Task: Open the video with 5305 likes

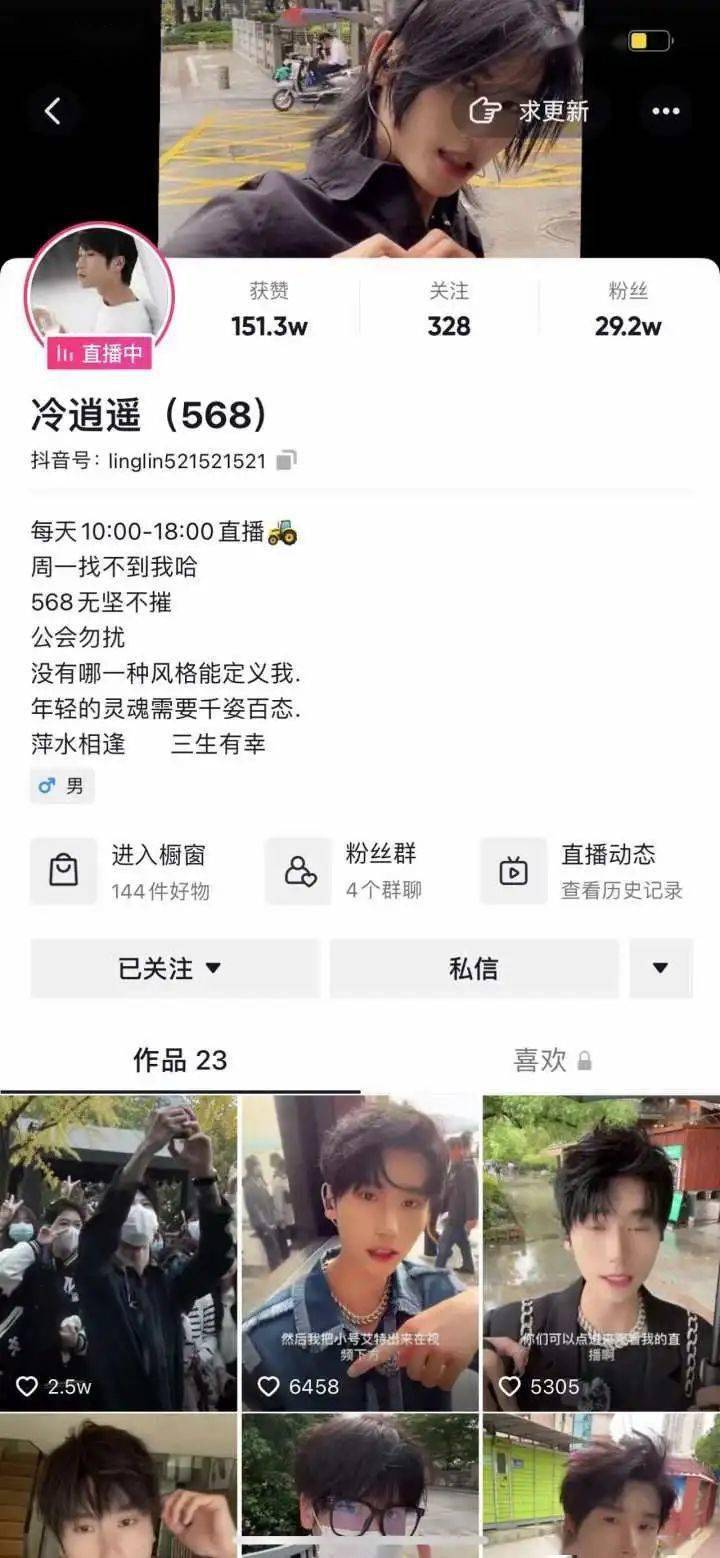Action: [x=601, y=1253]
